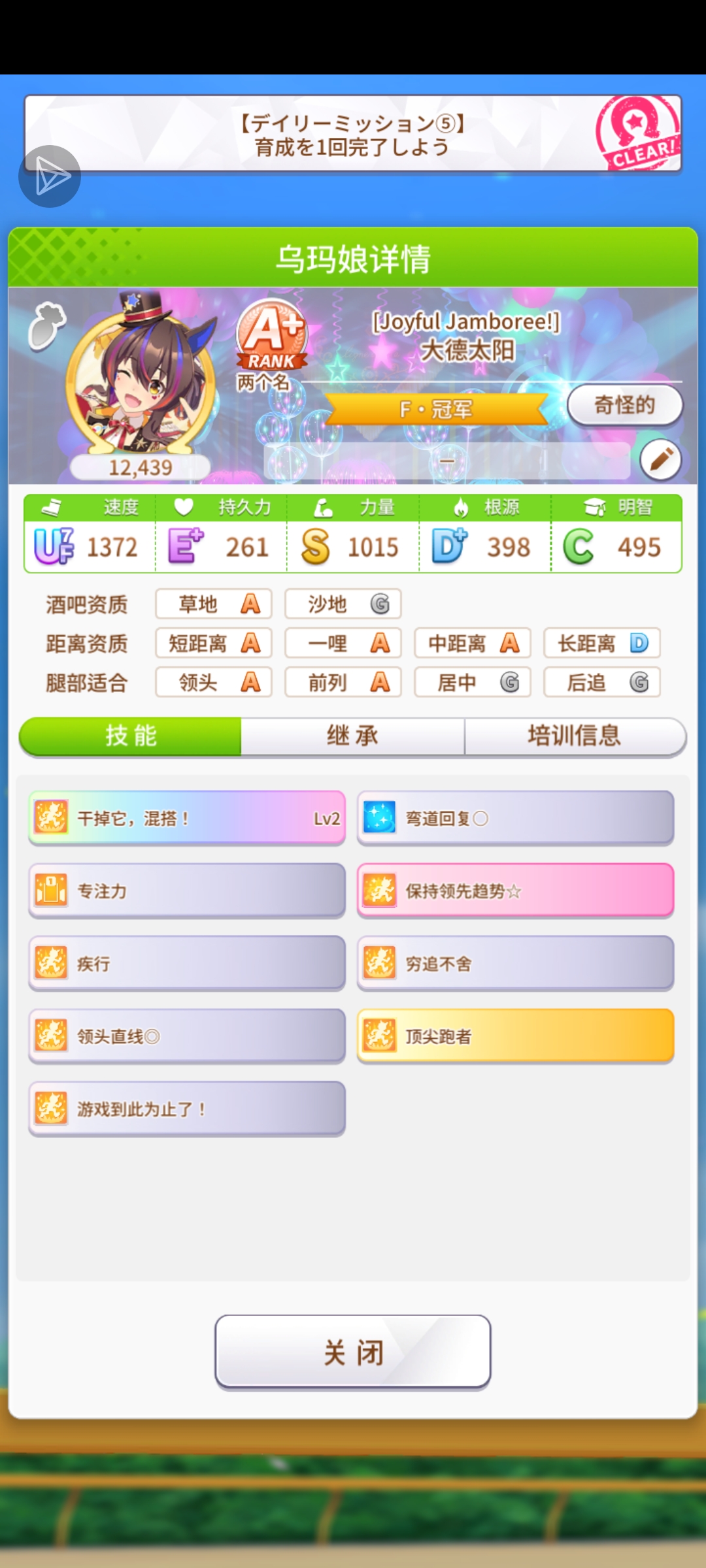
Task: Close the 乌玛娘详情 dialog with 关闭
Action: click(x=352, y=1351)
